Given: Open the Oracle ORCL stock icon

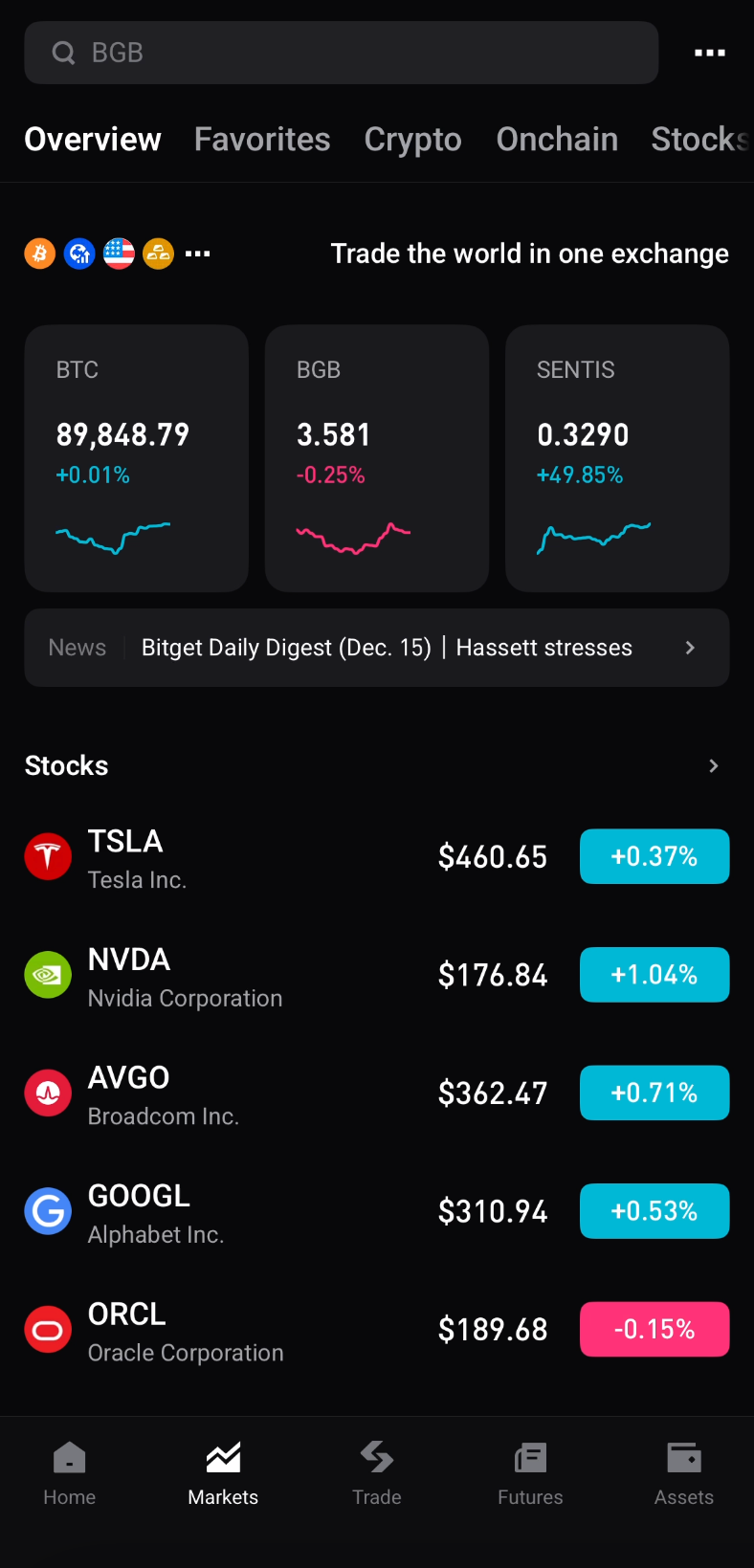Looking at the screenshot, I should pos(48,1329).
